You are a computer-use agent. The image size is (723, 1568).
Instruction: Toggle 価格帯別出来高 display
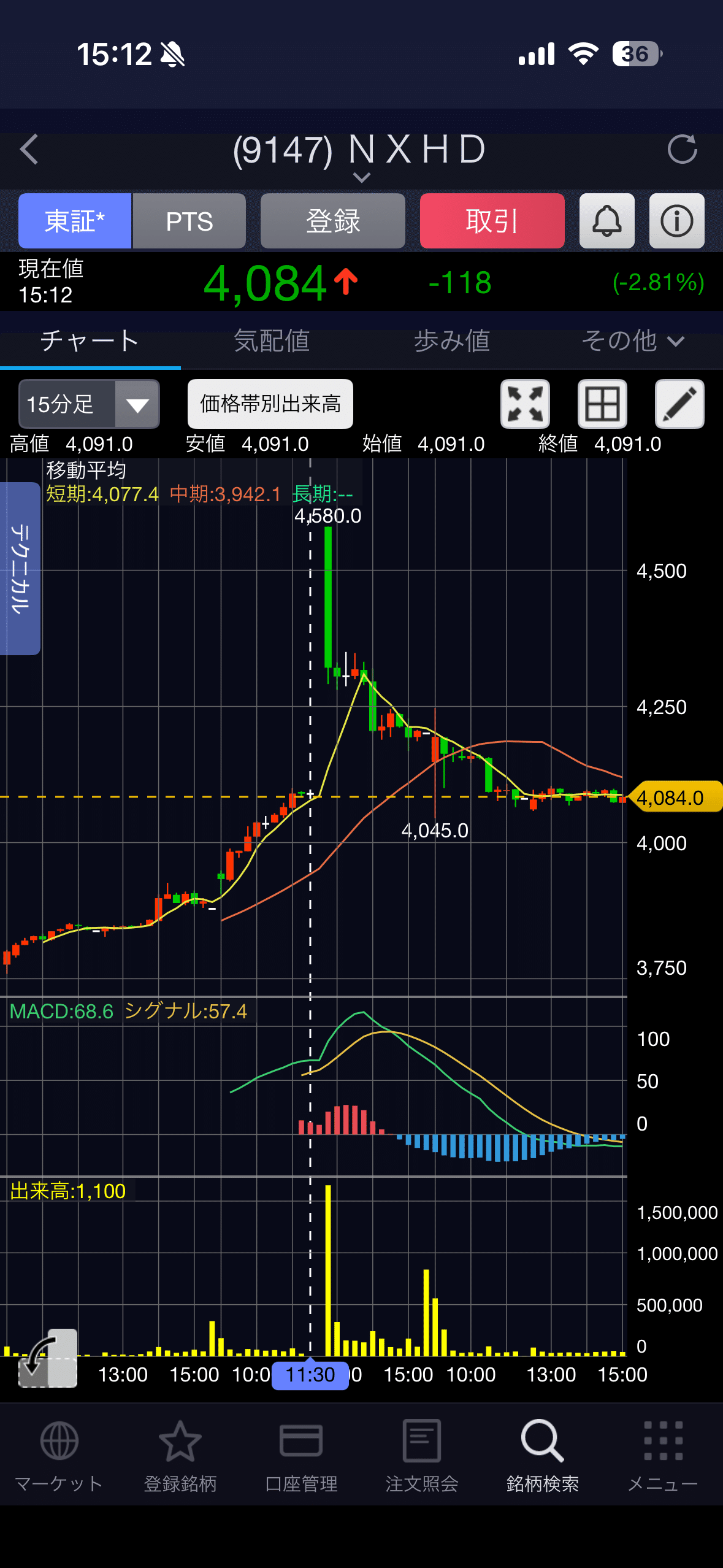[x=270, y=404]
